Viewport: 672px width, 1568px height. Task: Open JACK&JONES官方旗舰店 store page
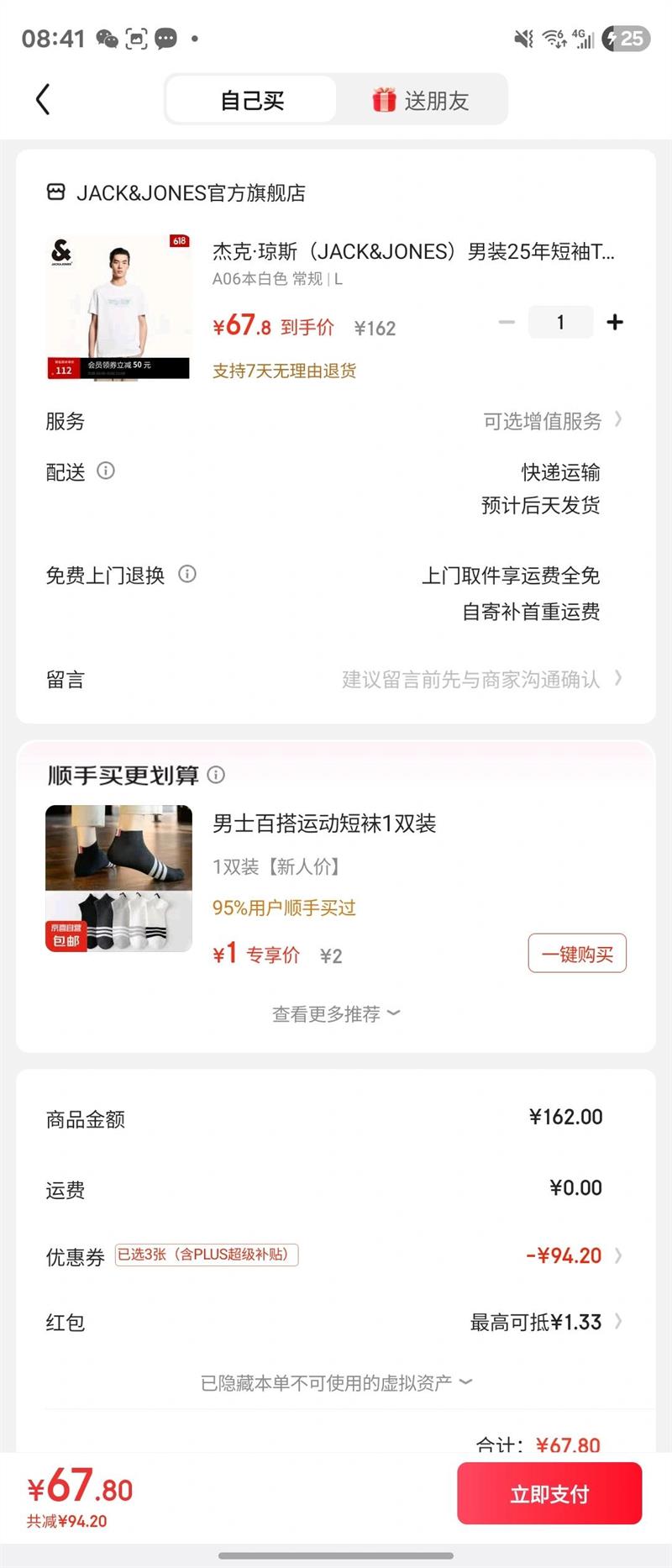(x=176, y=193)
